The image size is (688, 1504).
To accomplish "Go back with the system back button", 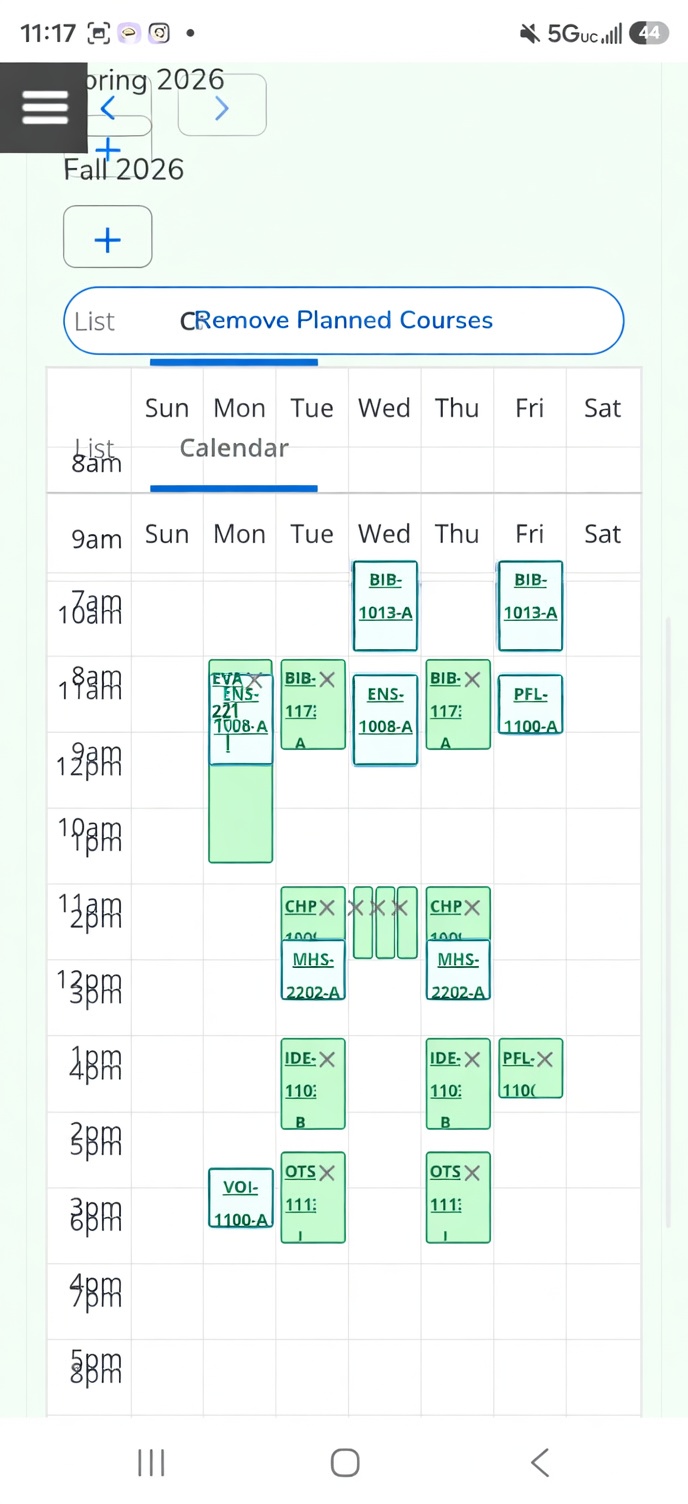I will tap(539, 1463).
